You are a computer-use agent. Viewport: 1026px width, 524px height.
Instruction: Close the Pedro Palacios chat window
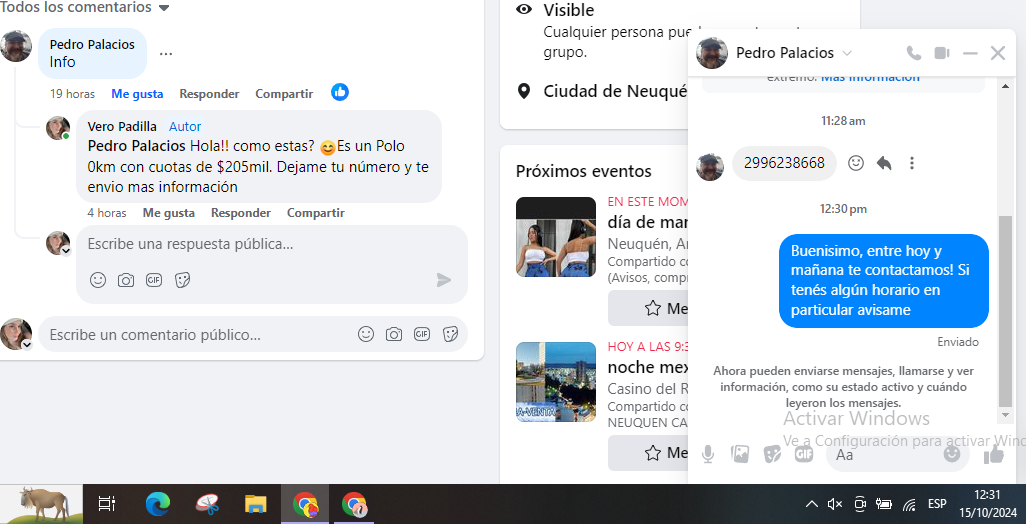click(997, 53)
